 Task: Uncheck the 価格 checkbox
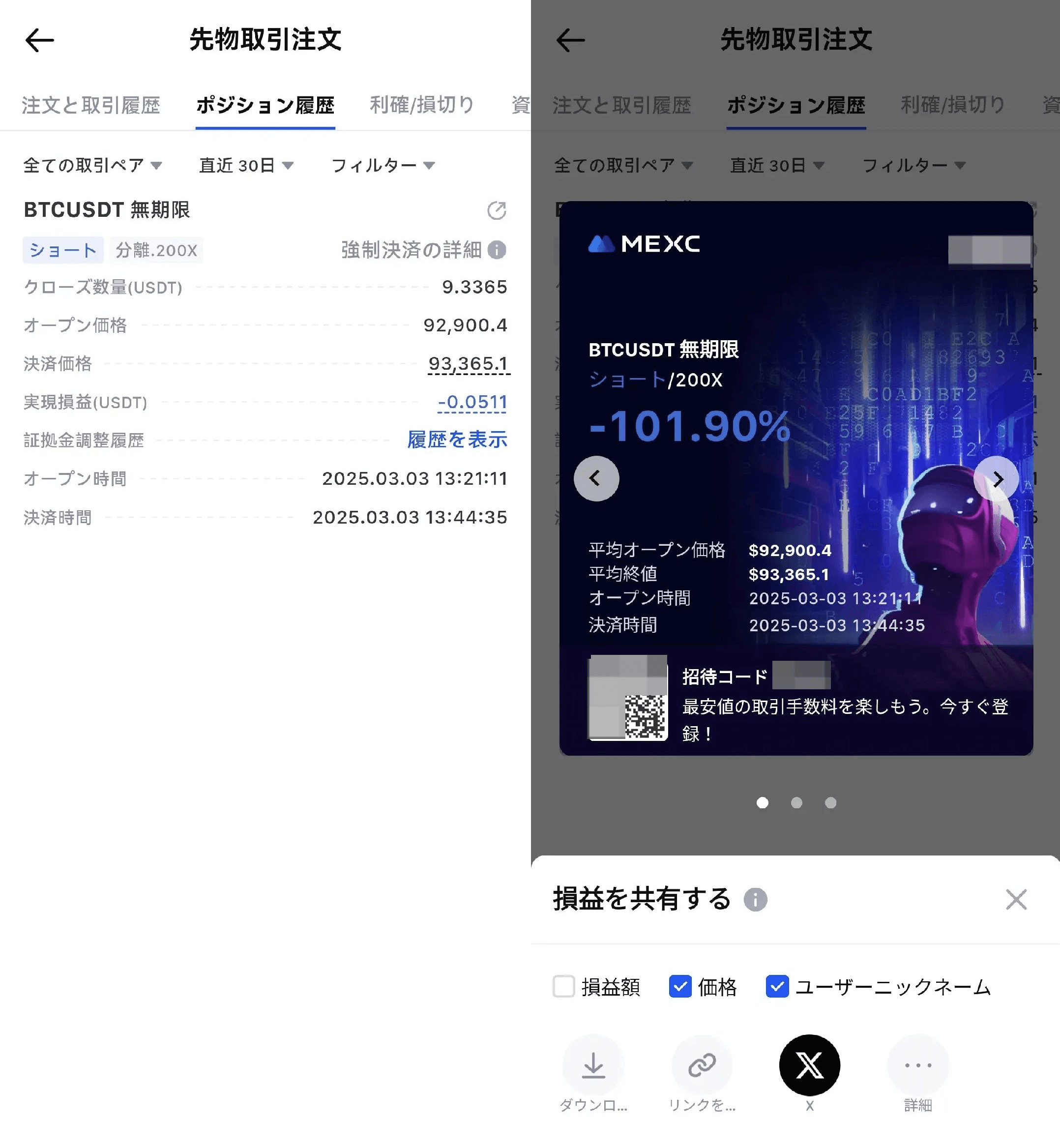pyautogui.click(x=680, y=987)
